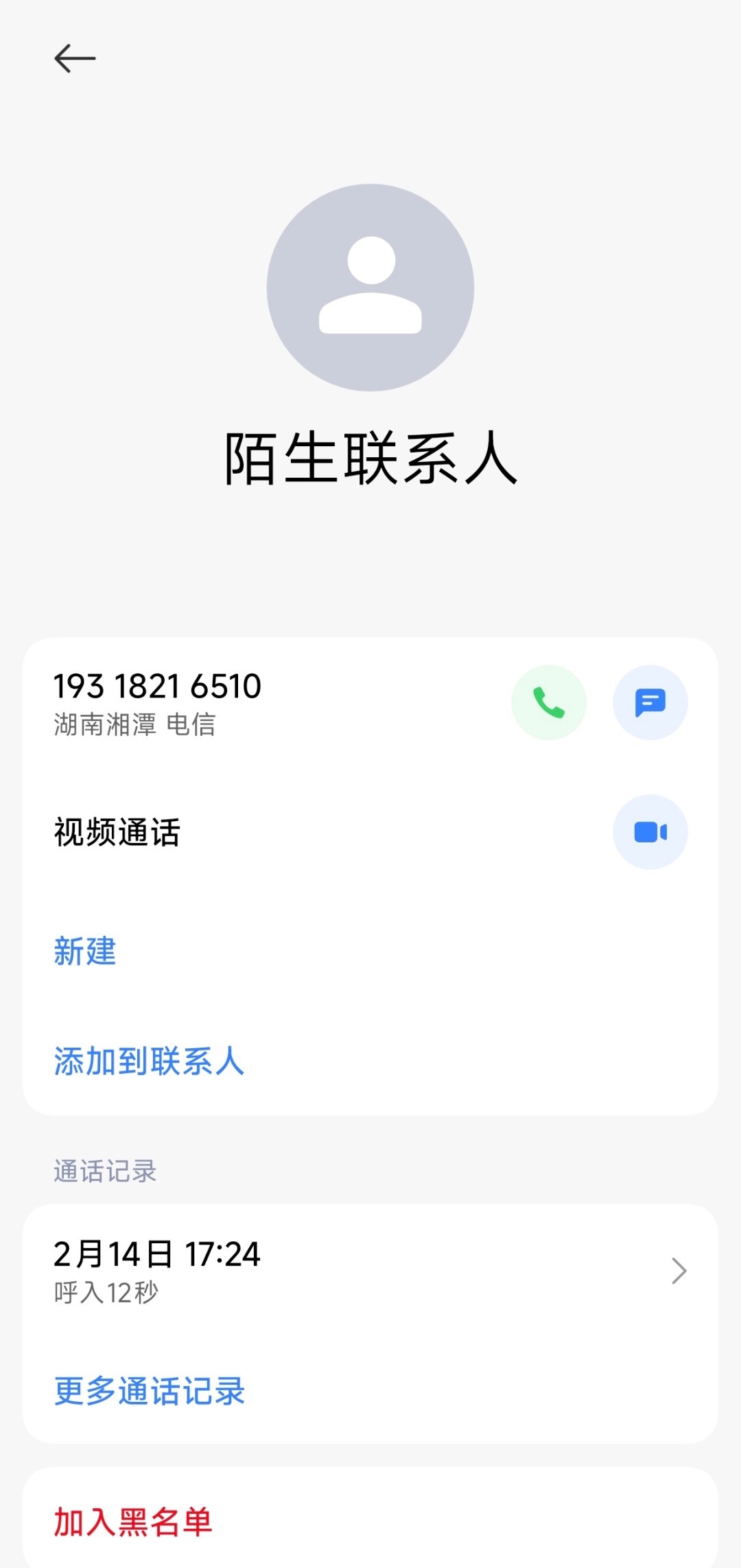Tap 新建 to create new contact
The width and height of the screenshot is (741, 1568).
click(x=85, y=952)
